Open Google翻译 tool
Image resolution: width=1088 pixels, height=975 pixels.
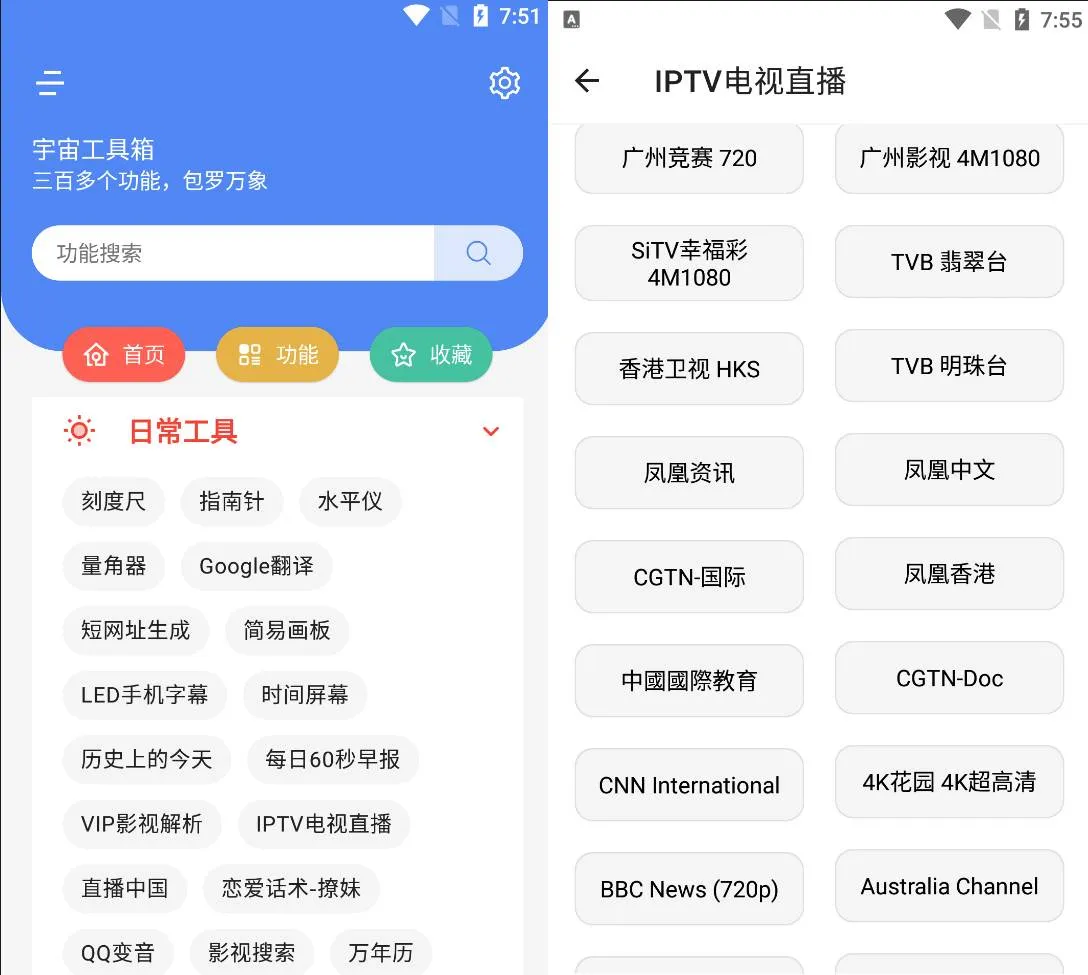(x=256, y=566)
